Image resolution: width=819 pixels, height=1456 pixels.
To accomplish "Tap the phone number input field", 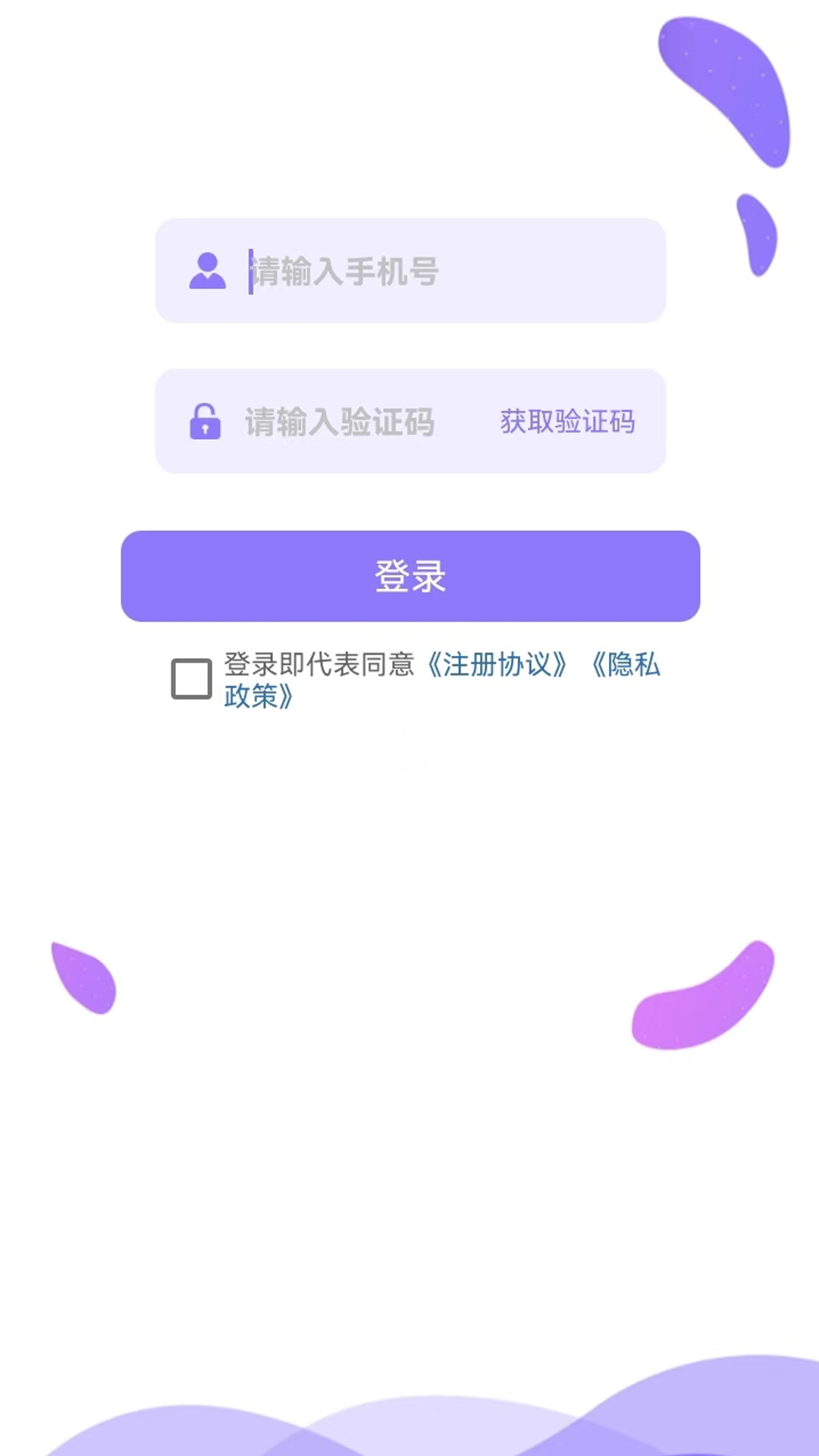I will click(x=440, y=271).
